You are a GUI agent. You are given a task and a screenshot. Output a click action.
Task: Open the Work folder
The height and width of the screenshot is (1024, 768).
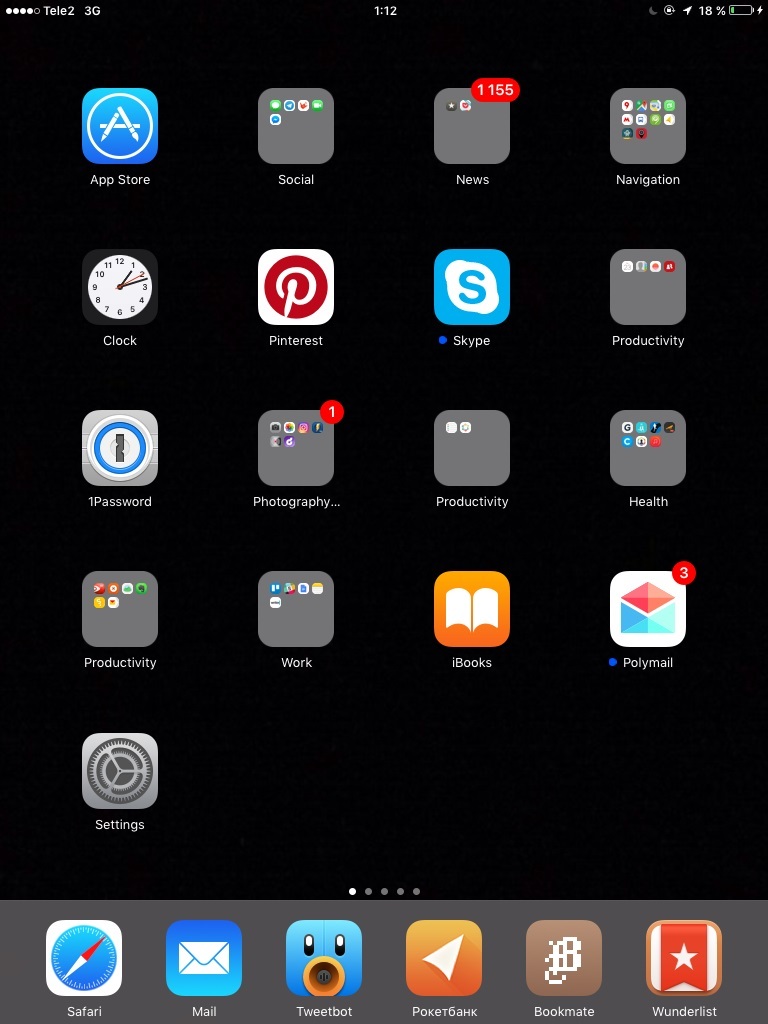pos(296,609)
